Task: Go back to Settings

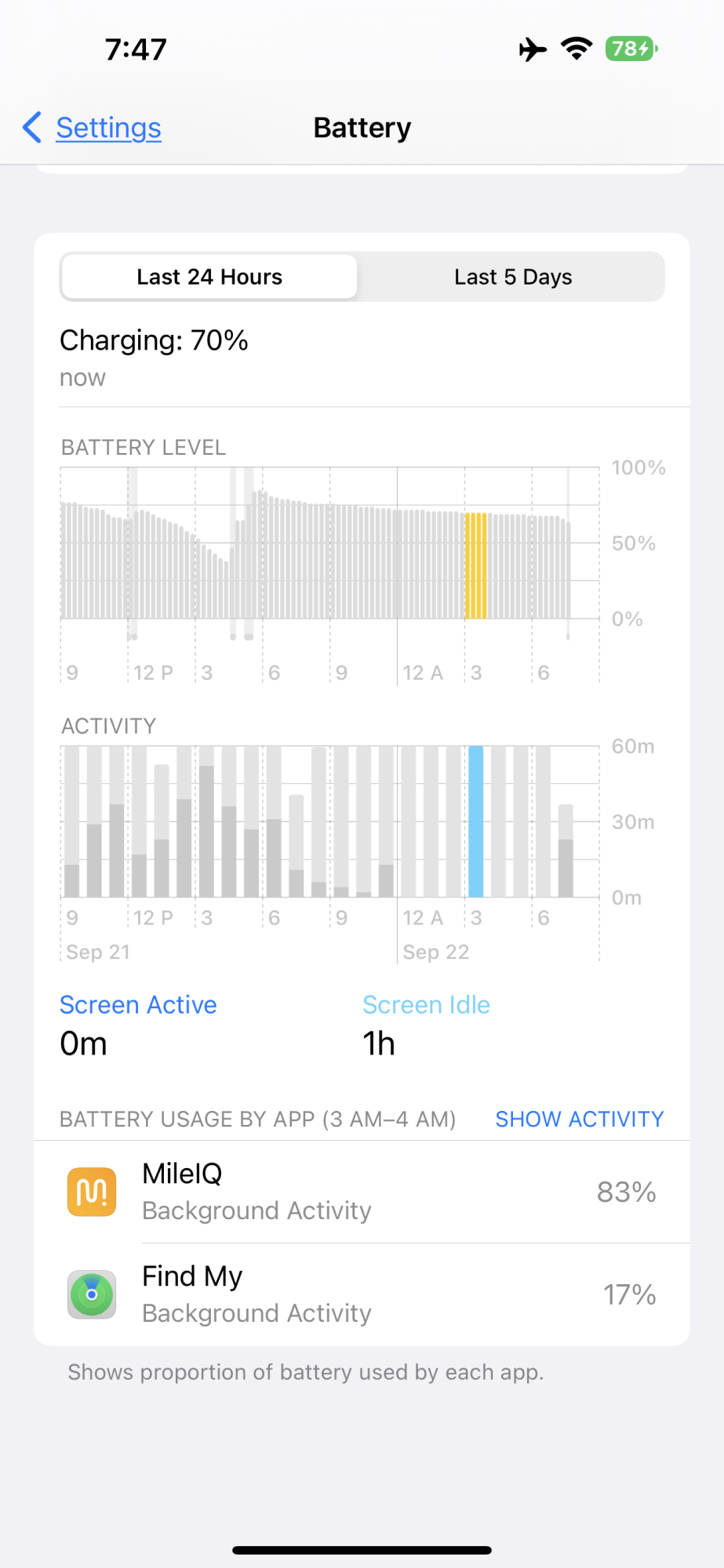Action: tap(93, 128)
